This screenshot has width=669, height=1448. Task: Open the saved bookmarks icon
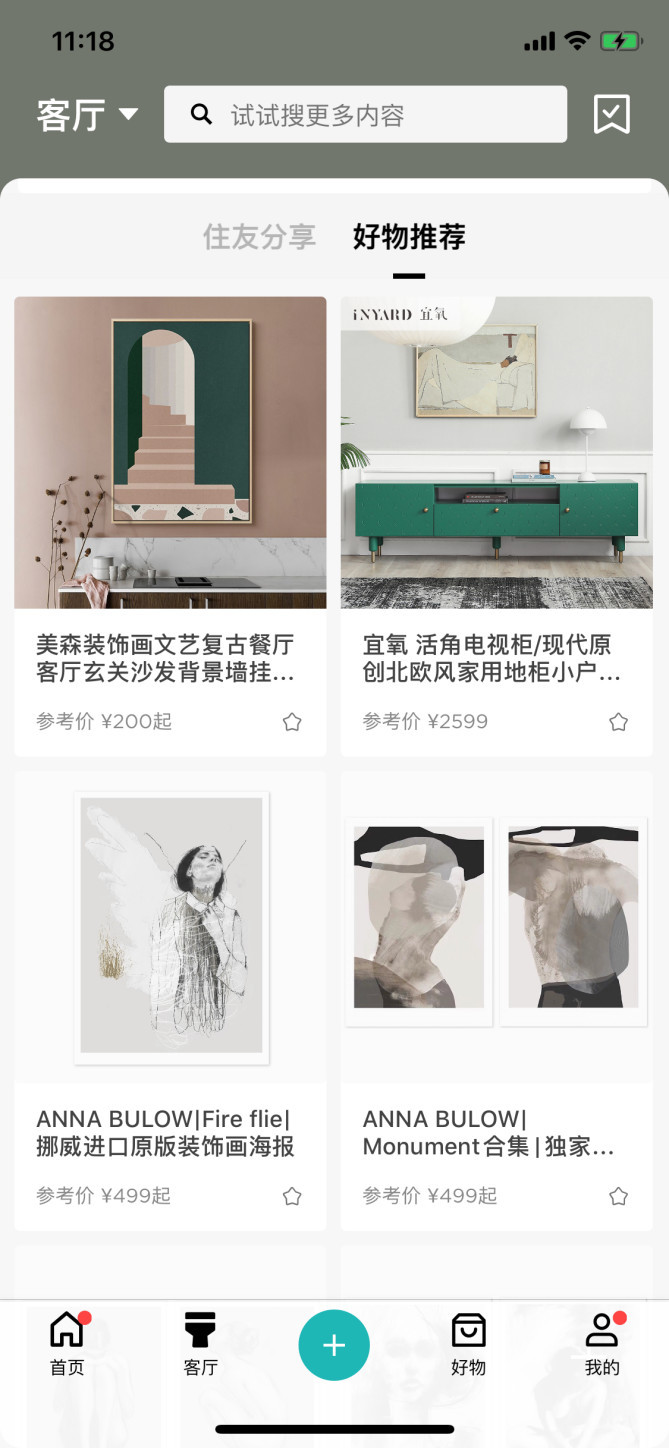click(x=611, y=114)
